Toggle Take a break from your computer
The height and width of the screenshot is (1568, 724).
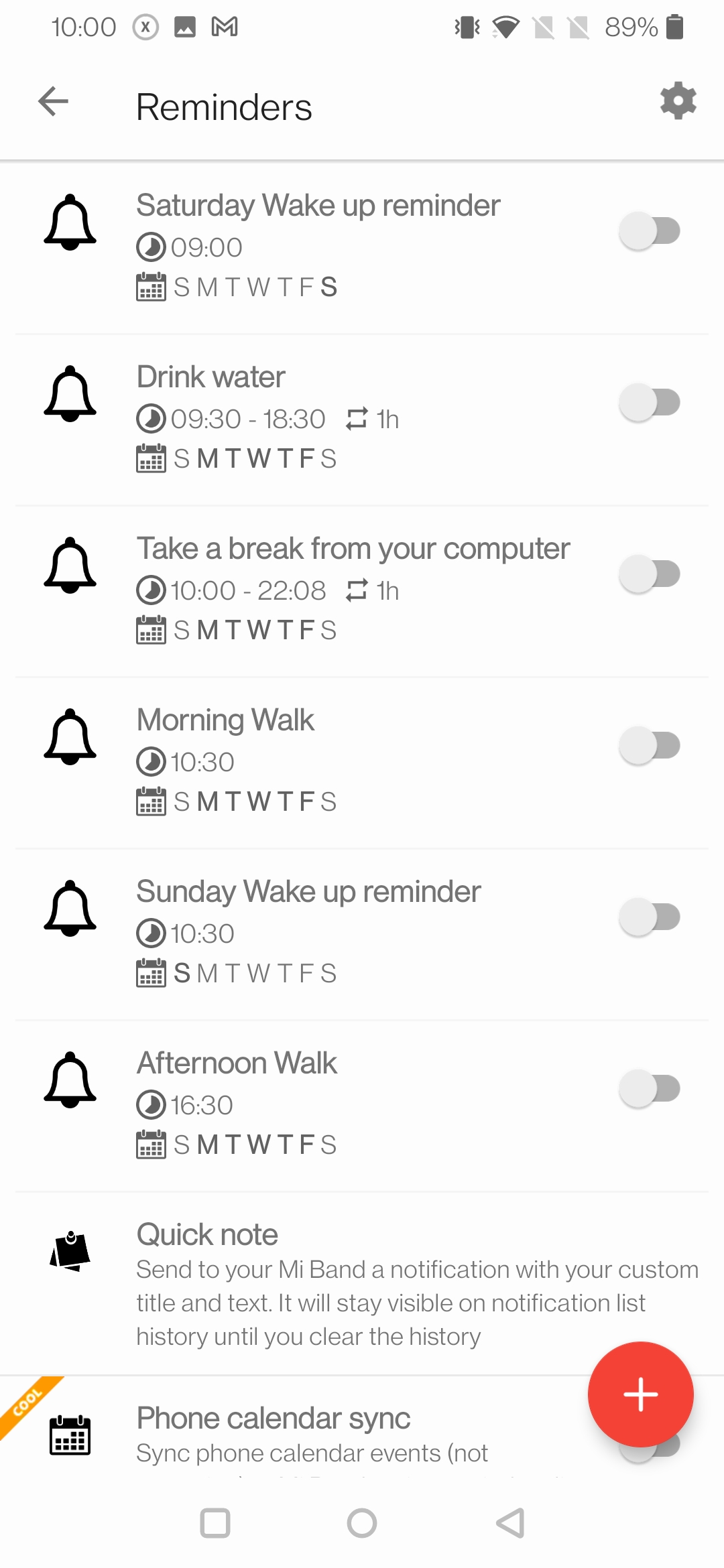(650, 574)
